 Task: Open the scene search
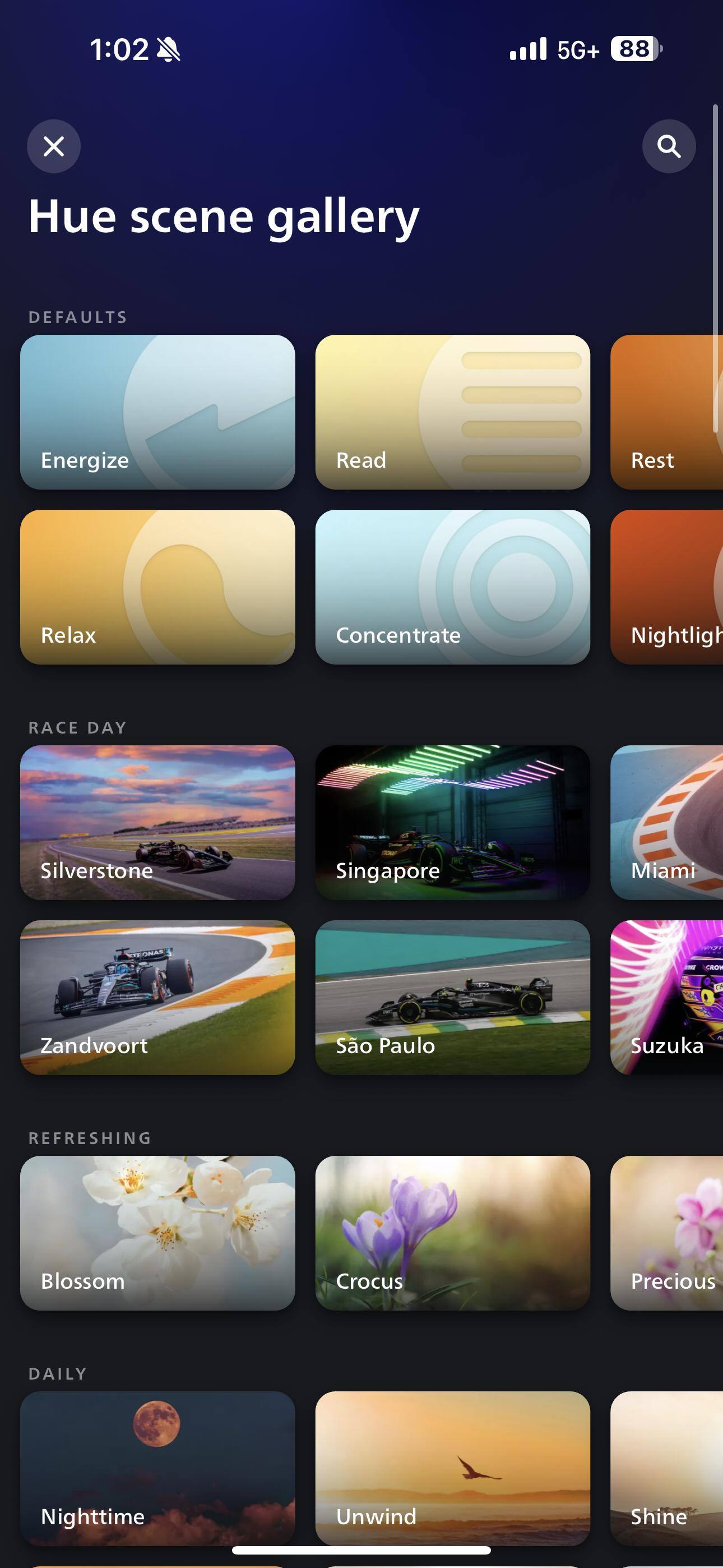tap(668, 146)
